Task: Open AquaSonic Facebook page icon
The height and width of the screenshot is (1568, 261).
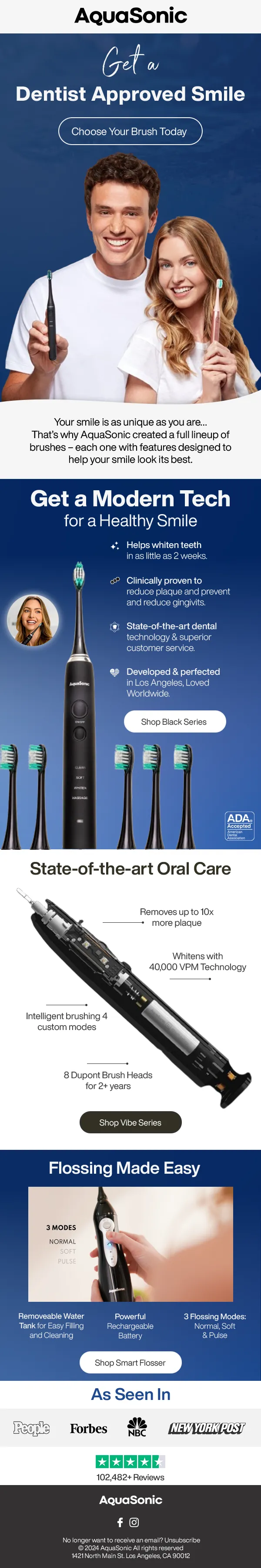Action: (120, 1522)
